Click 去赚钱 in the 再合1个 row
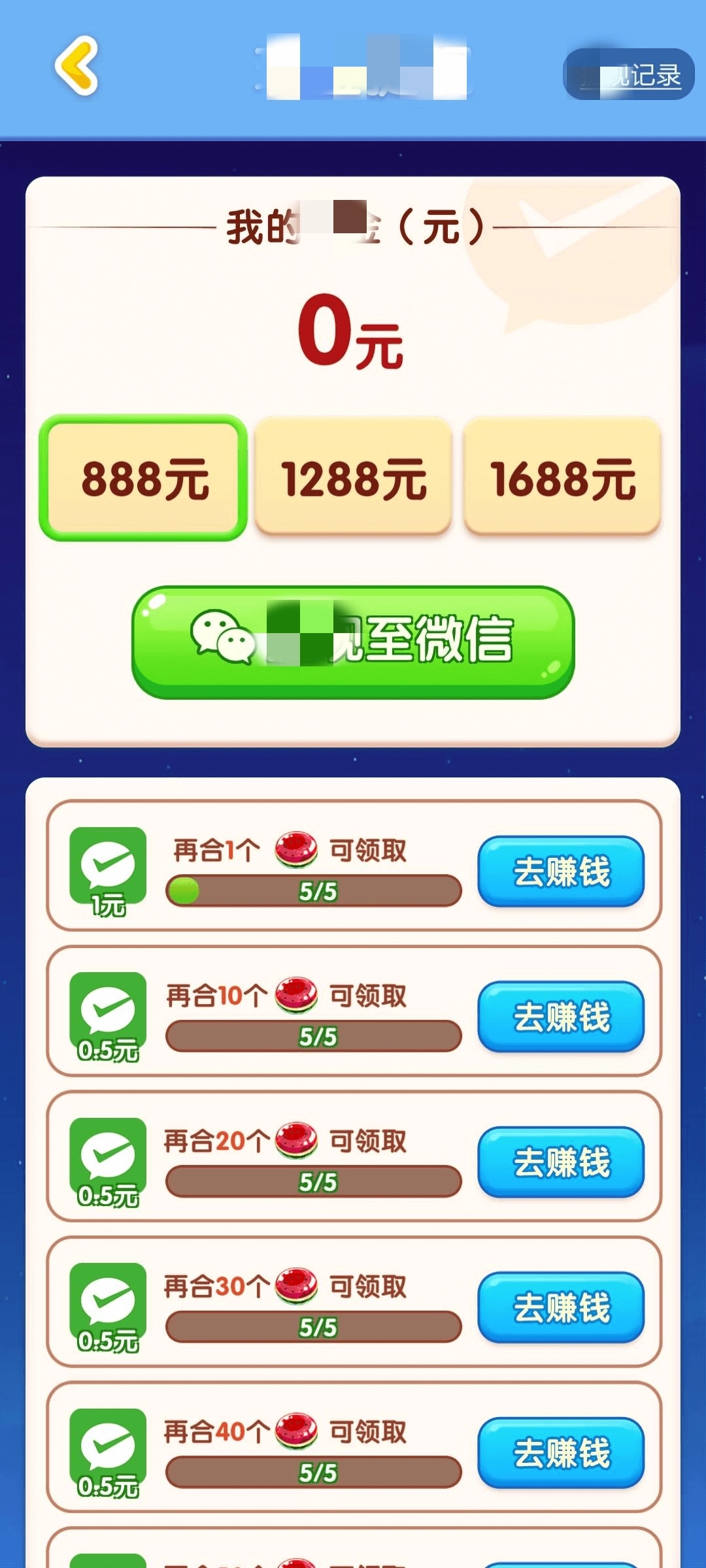The image size is (706, 1568). [x=560, y=872]
